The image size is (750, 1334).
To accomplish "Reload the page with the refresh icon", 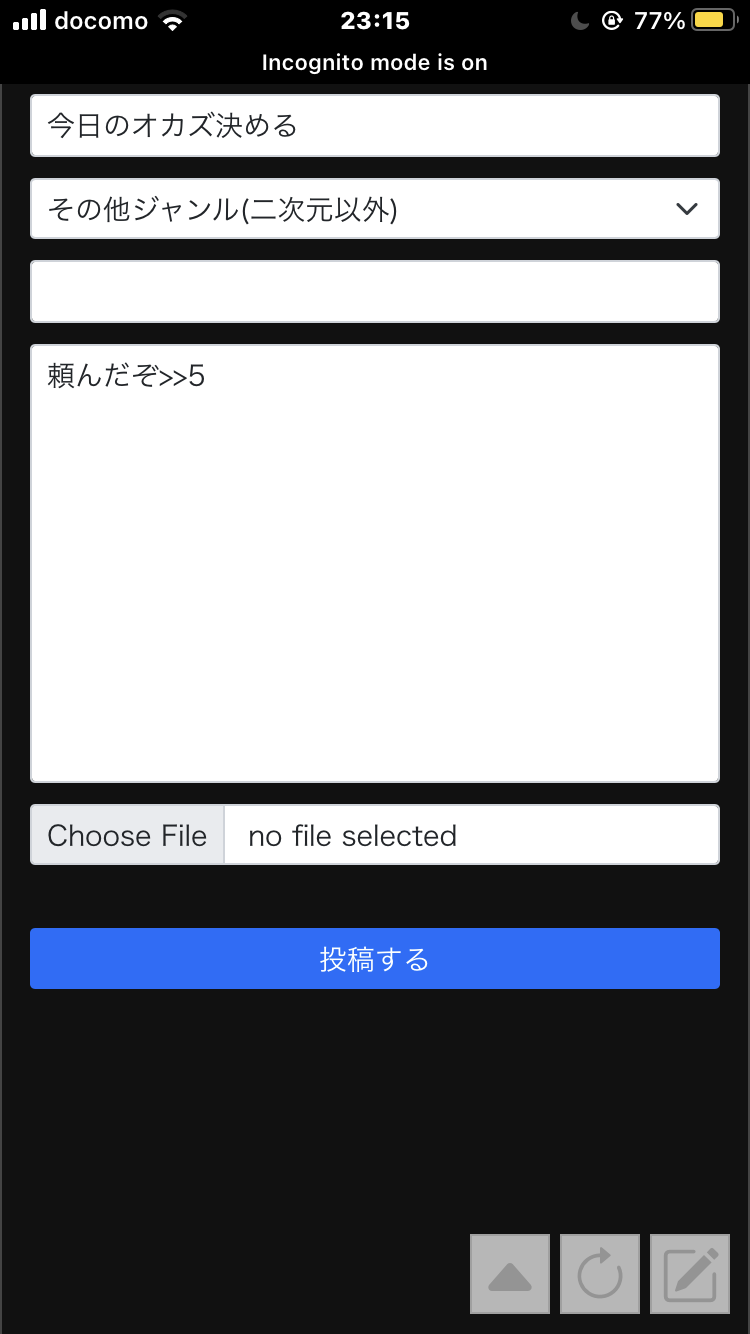I will click(x=600, y=1275).
